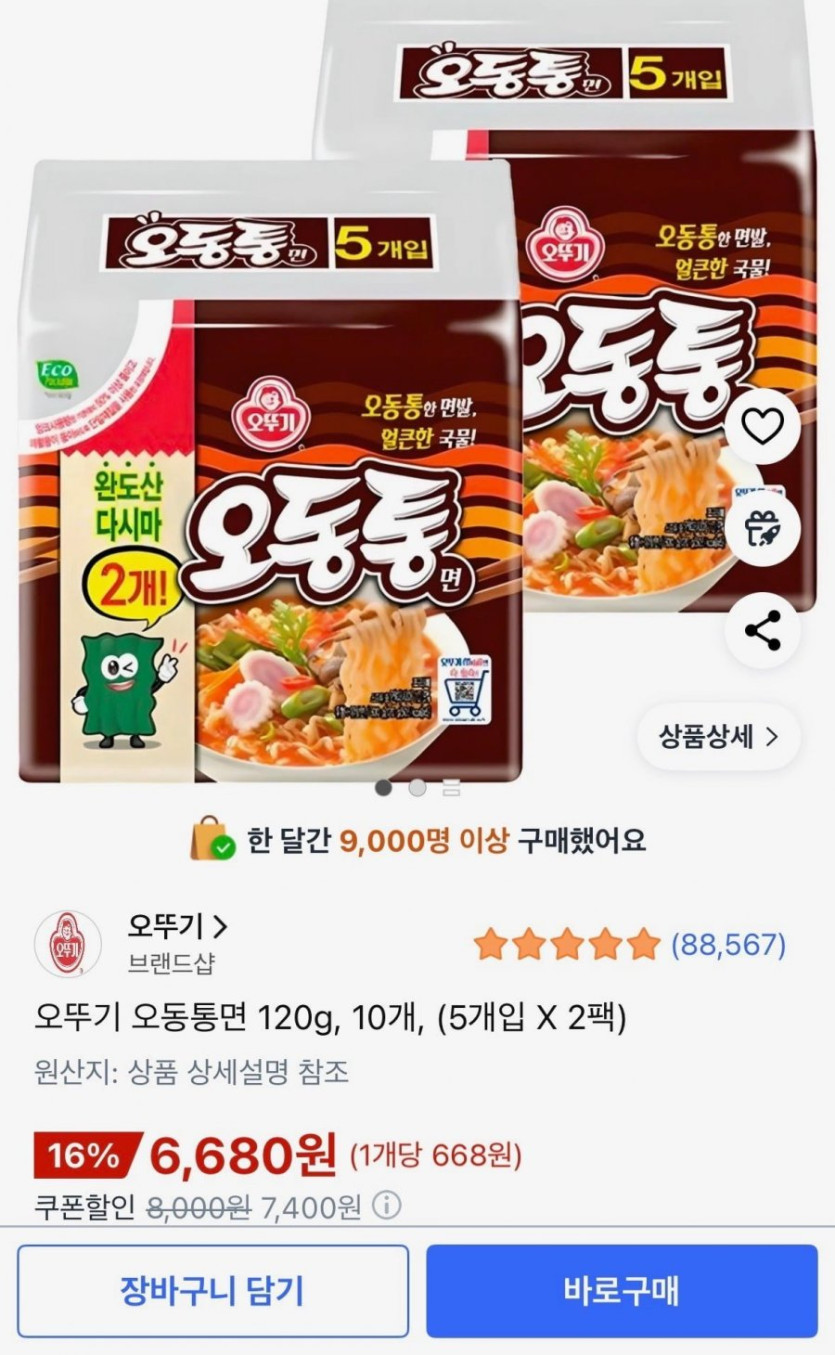Select the second image page dot

tap(417, 788)
